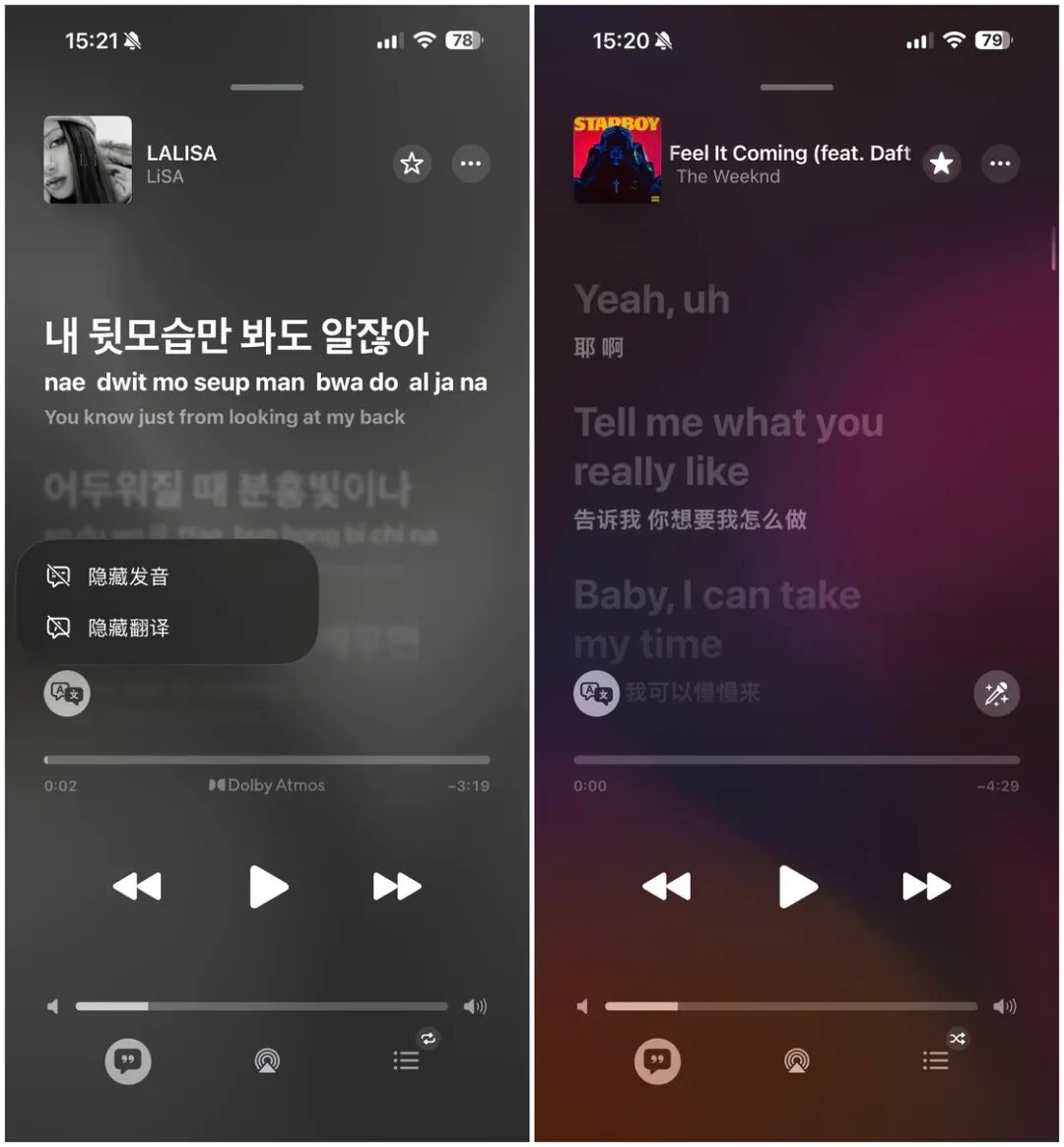Tap the microphone sing icon on Feel It Coming
The height and width of the screenshot is (1147, 1064).
pyautogui.click(x=996, y=694)
